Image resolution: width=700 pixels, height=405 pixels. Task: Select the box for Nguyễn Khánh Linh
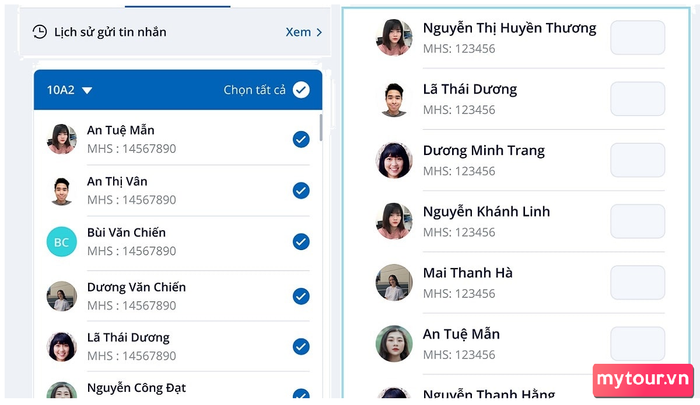tap(637, 221)
